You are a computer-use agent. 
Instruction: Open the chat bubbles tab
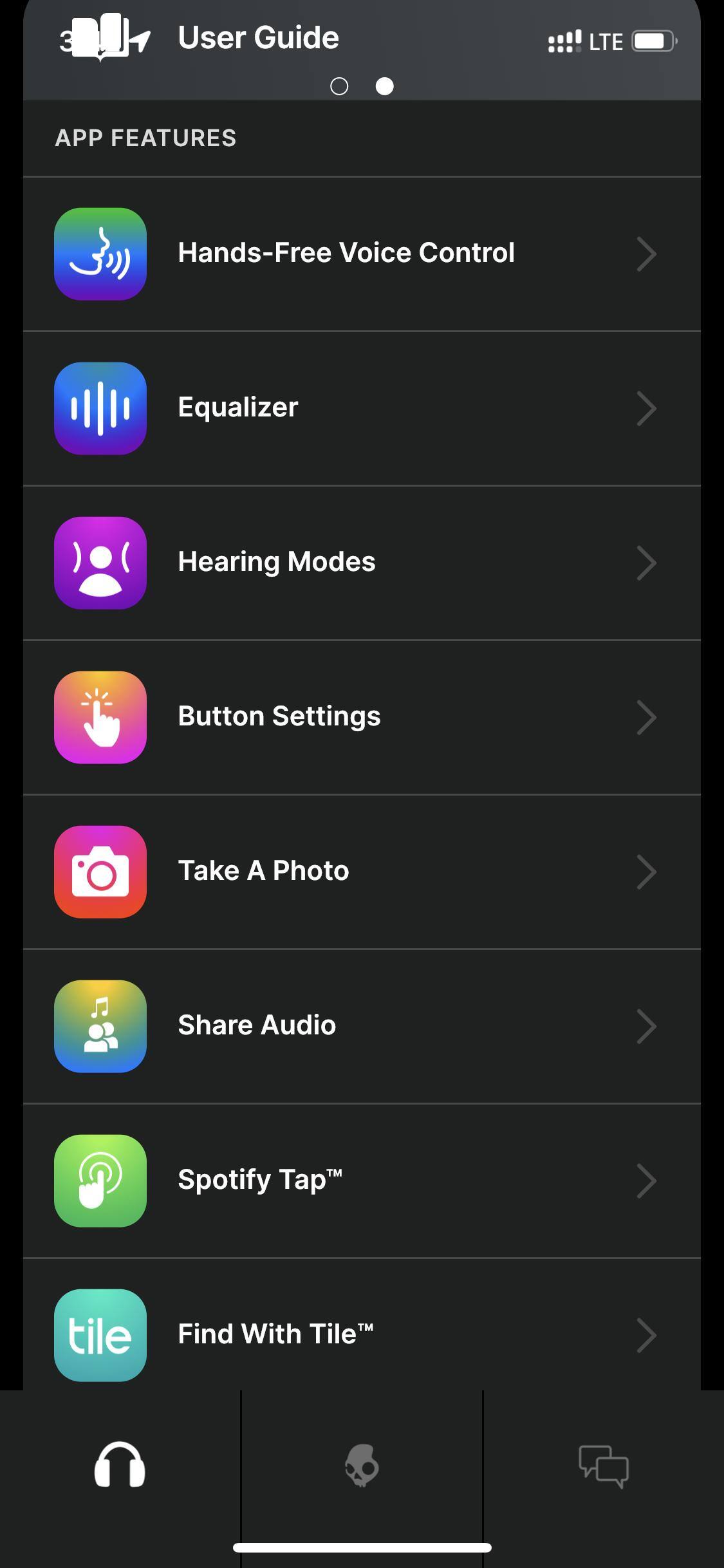click(x=604, y=1465)
